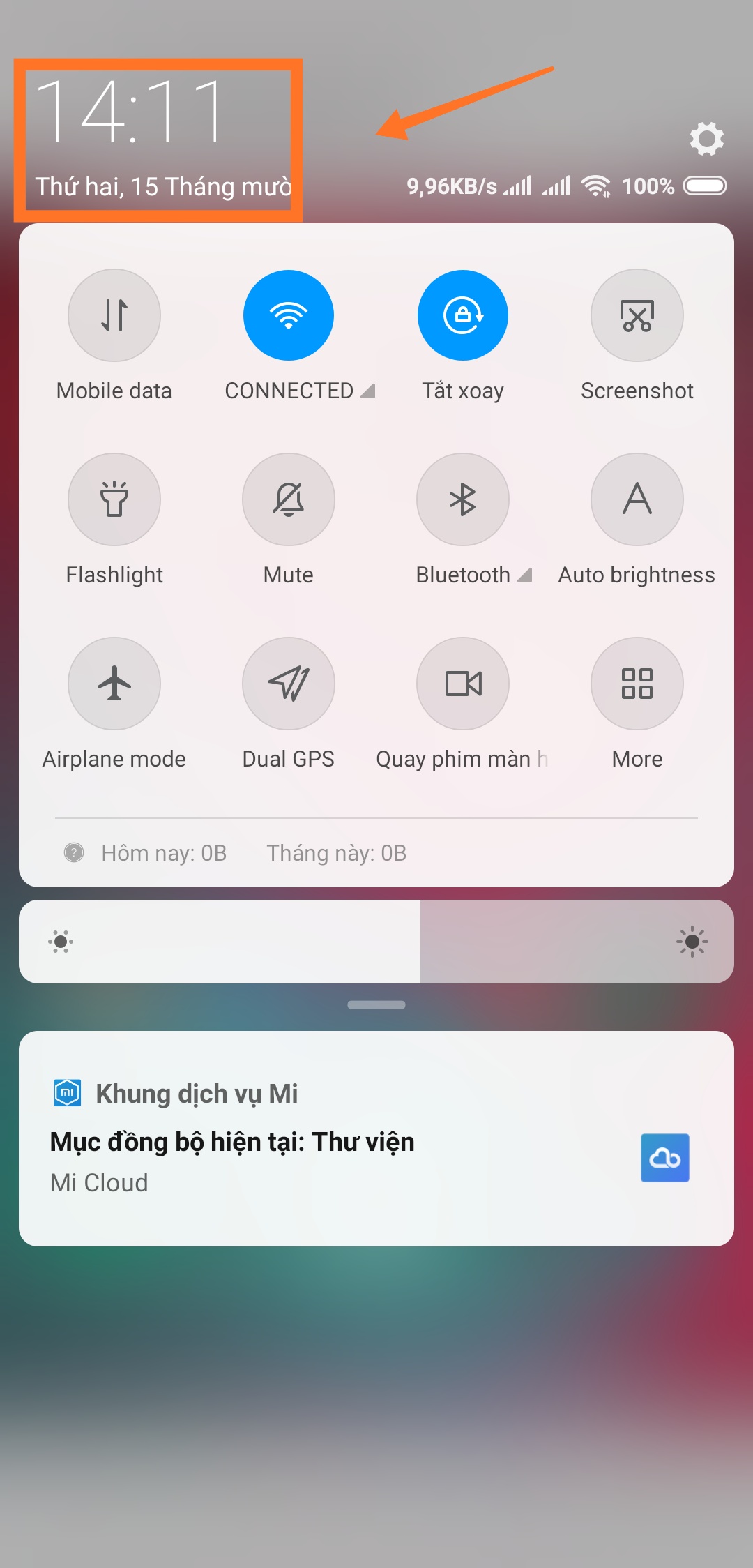The width and height of the screenshot is (753, 1568).
Task: Take a screenshot using the Screenshot tile
Action: 637,315
